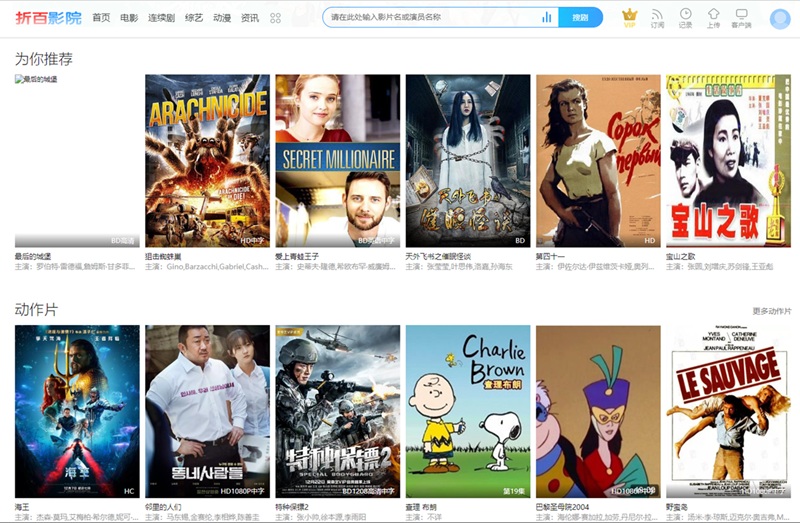This screenshot has height=523, width=800.
Task: Switch to the 电影 tab
Action: pyautogui.click(x=129, y=18)
